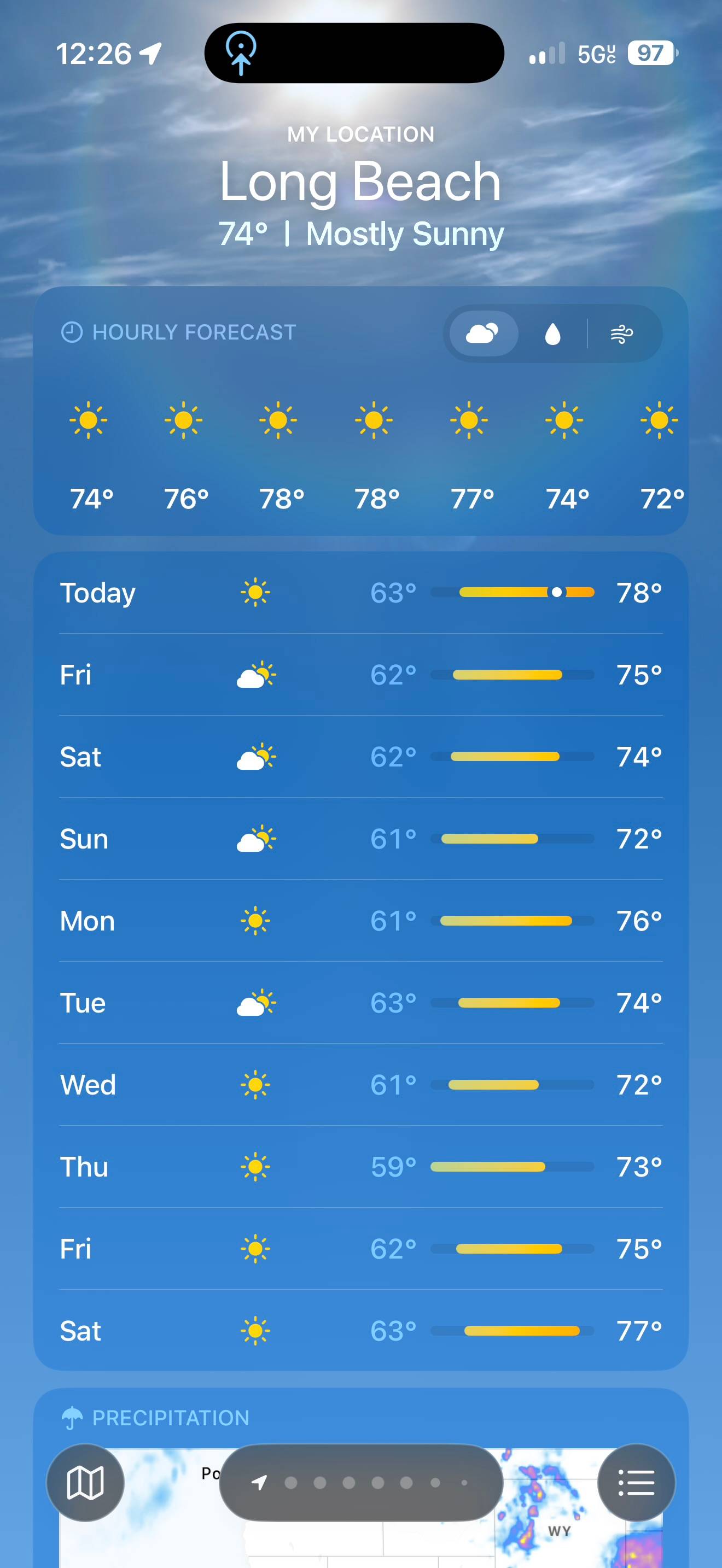Switch hourly forecast to wind view
The width and height of the screenshot is (722, 1568).
[x=621, y=334]
